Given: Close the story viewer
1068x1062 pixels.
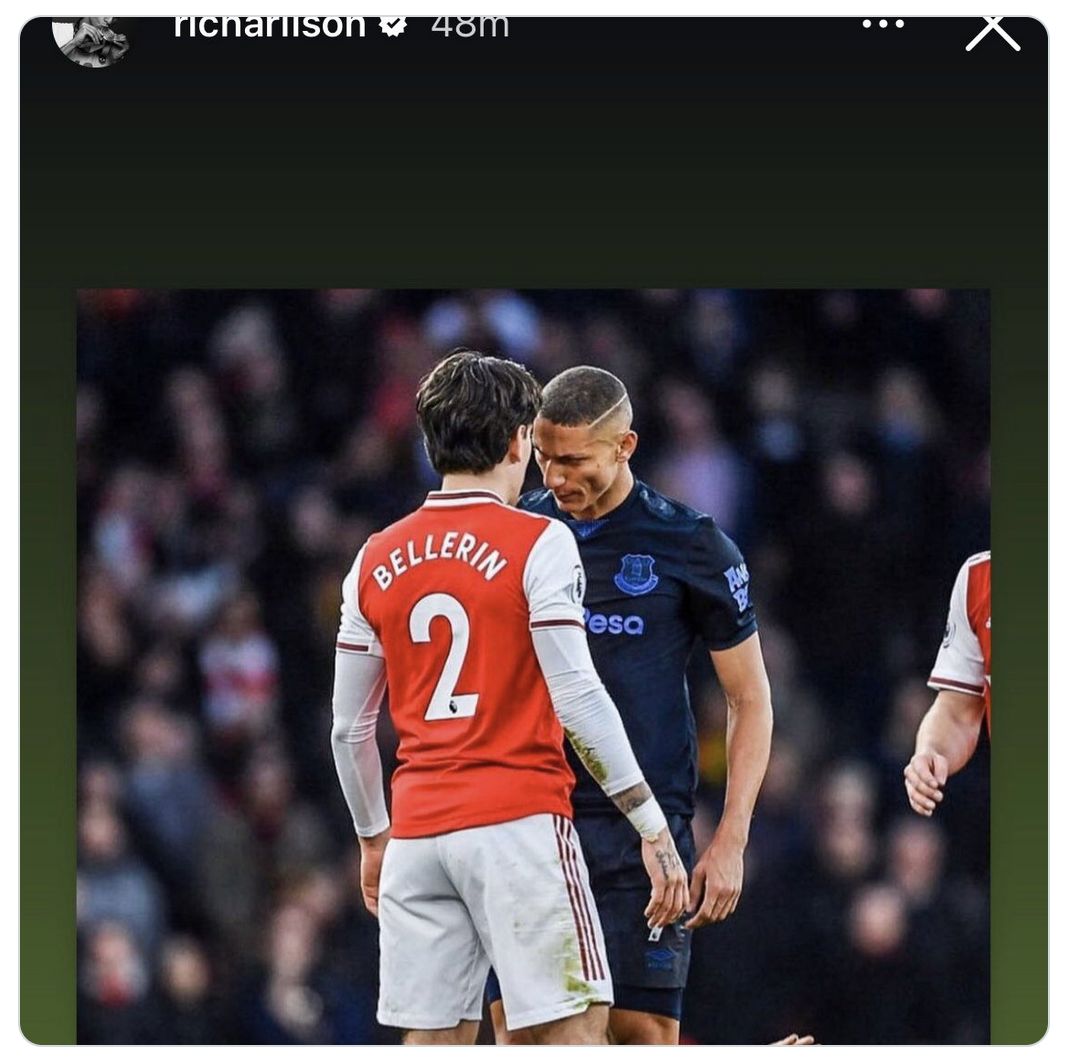Looking at the screenshot, I should (992, 31).
